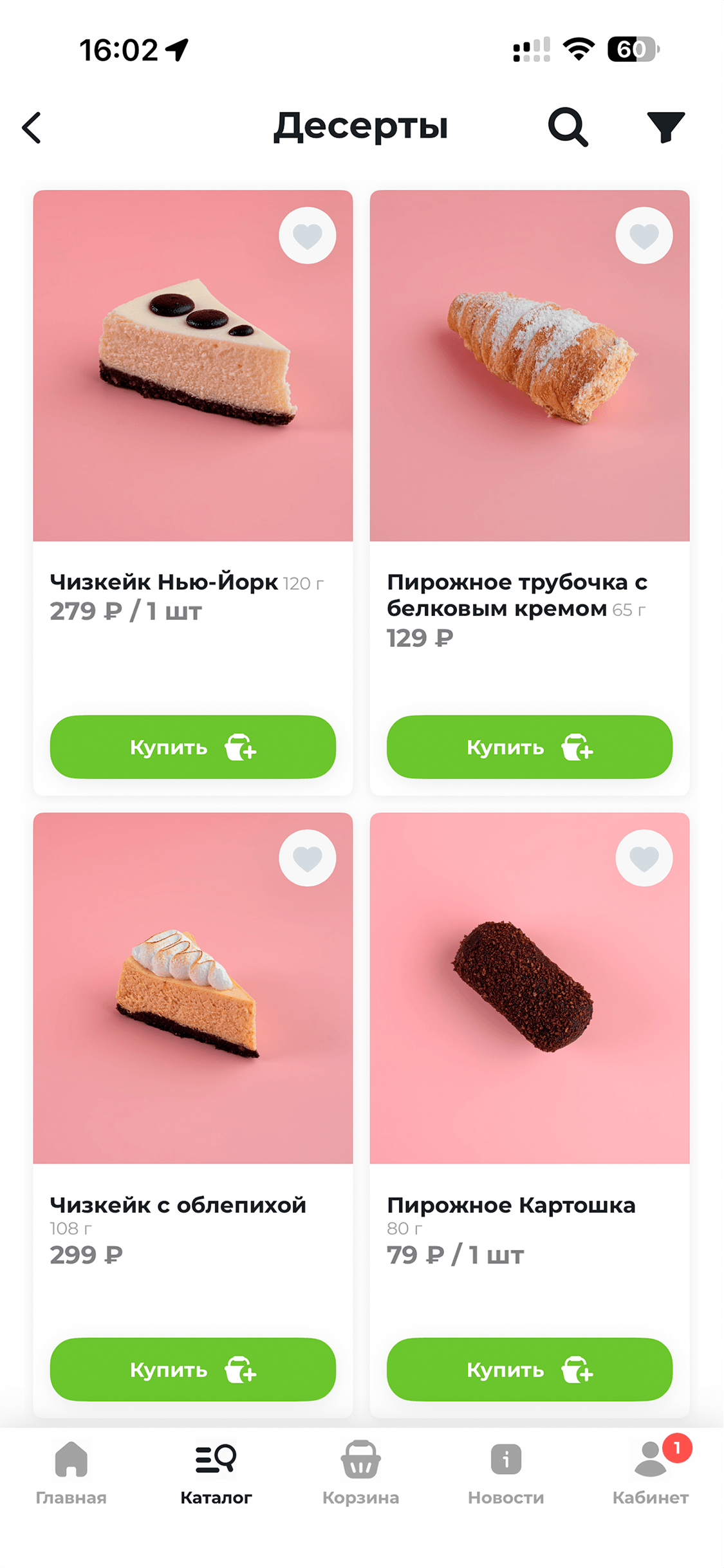Screen dimensions: 724x1568
Task: Favorite the Пирожное трубочка heart icon
Action: pyautogui.click(x=644, y=236)
